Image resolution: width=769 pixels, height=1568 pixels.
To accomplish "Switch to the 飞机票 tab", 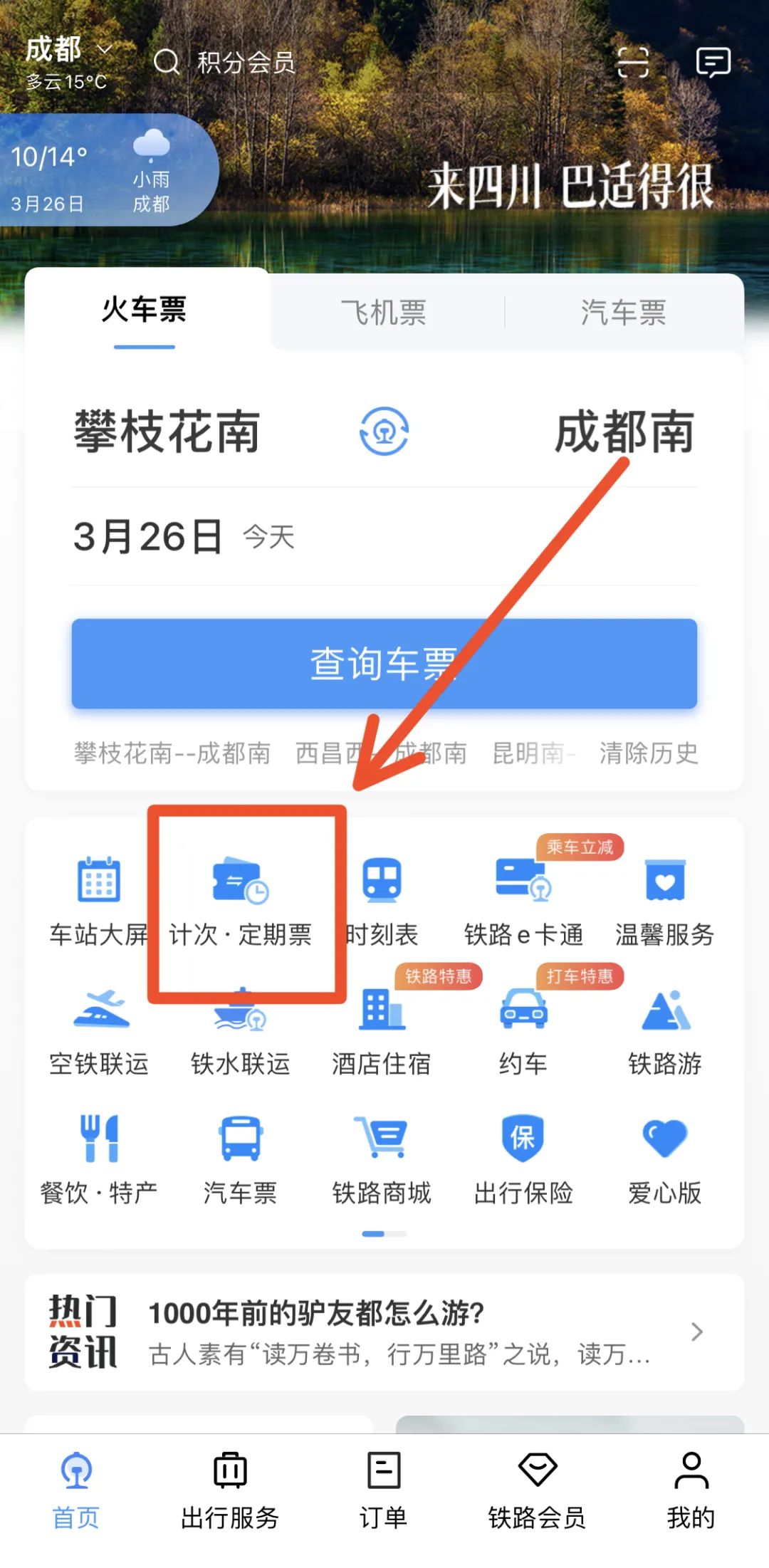I will point(384,311).
